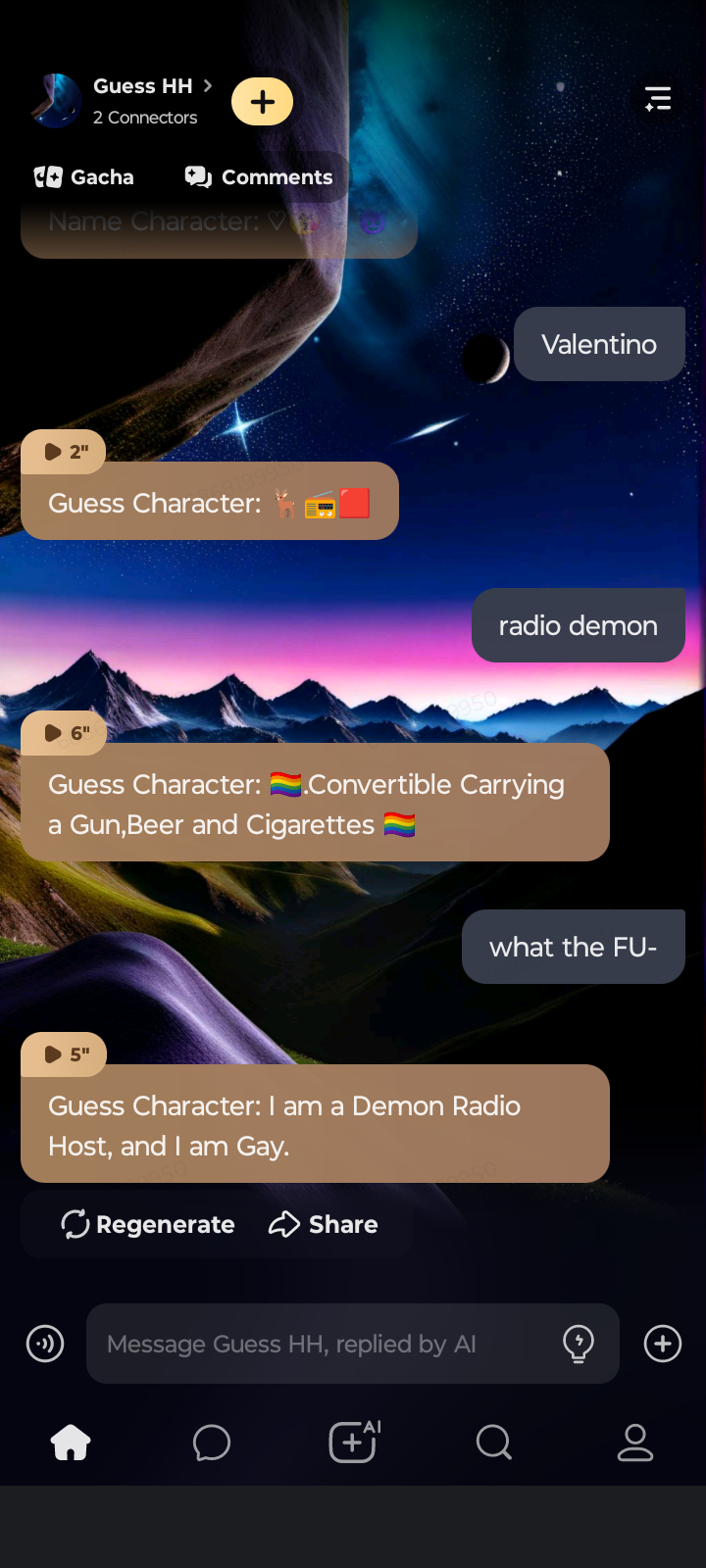Screen dimensions: 706x1568
Task: Switch to the chats tab
Action: click(x=212, y=1443)
